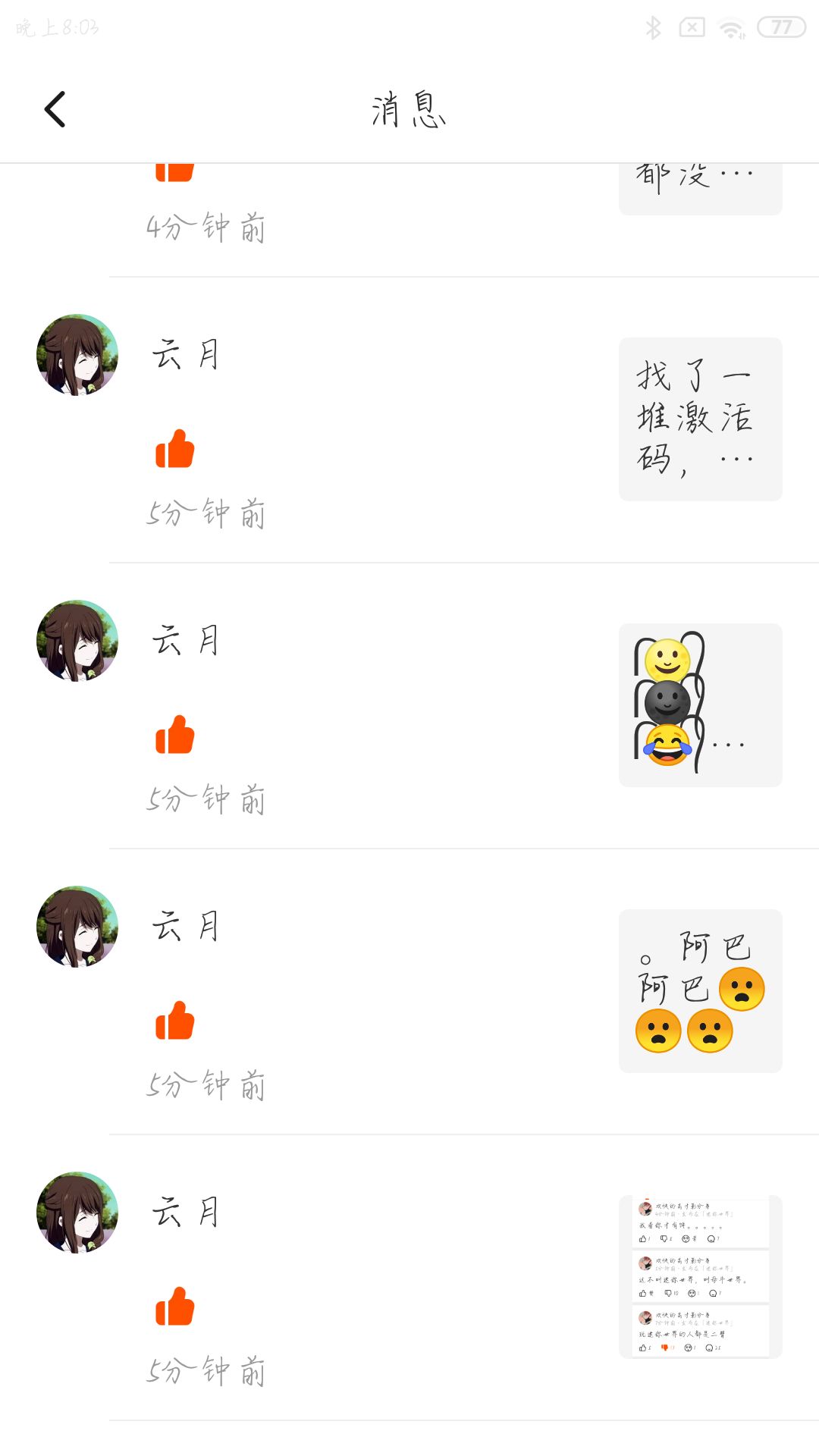Open the post preview with three stacked emoji faces
This screenshot has height=1456, width=819.
[x=700, y=704]
